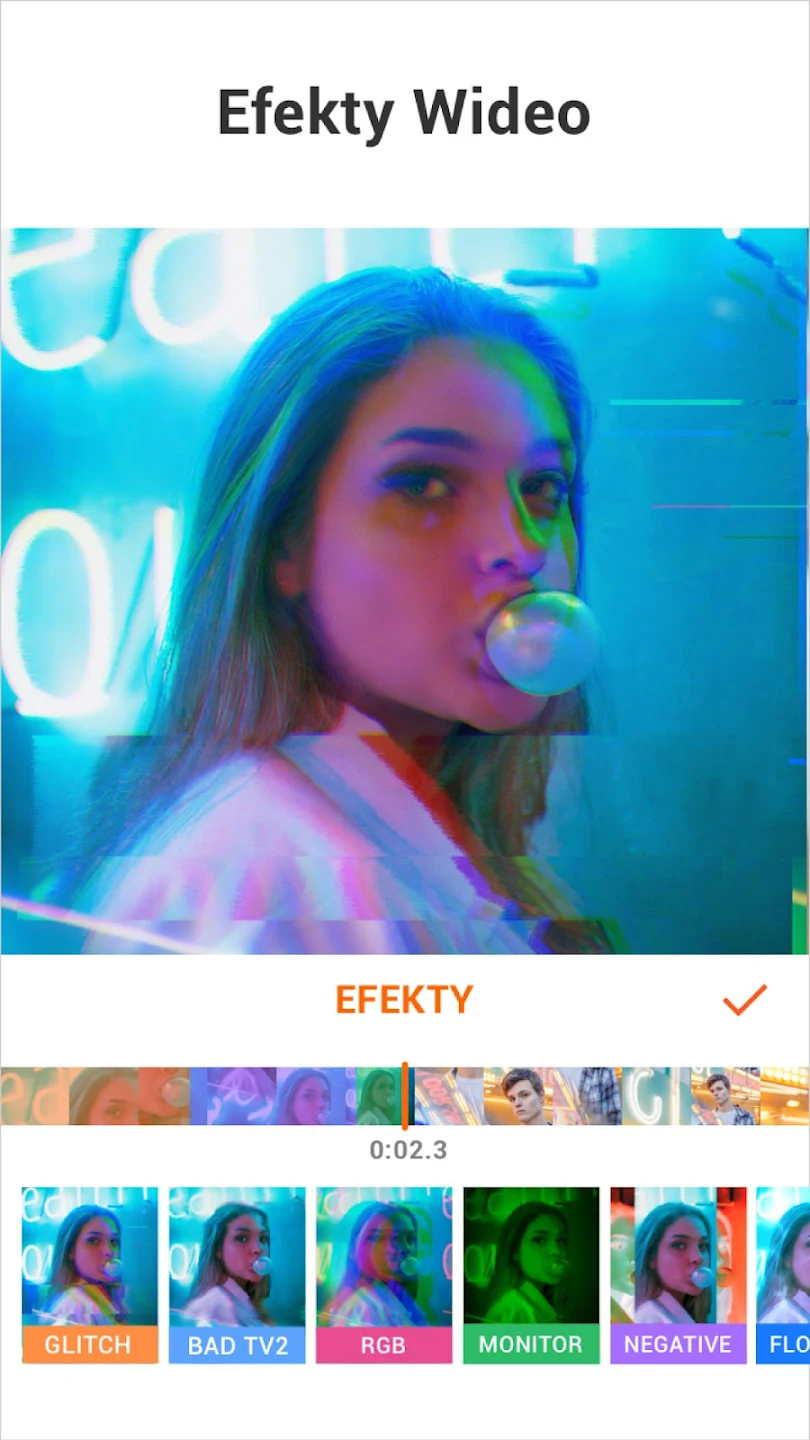Select the Bad TV2 effect
The width and height of the screenshot is (810, 1440).
pyautogui.click(x=237, y=1273)
